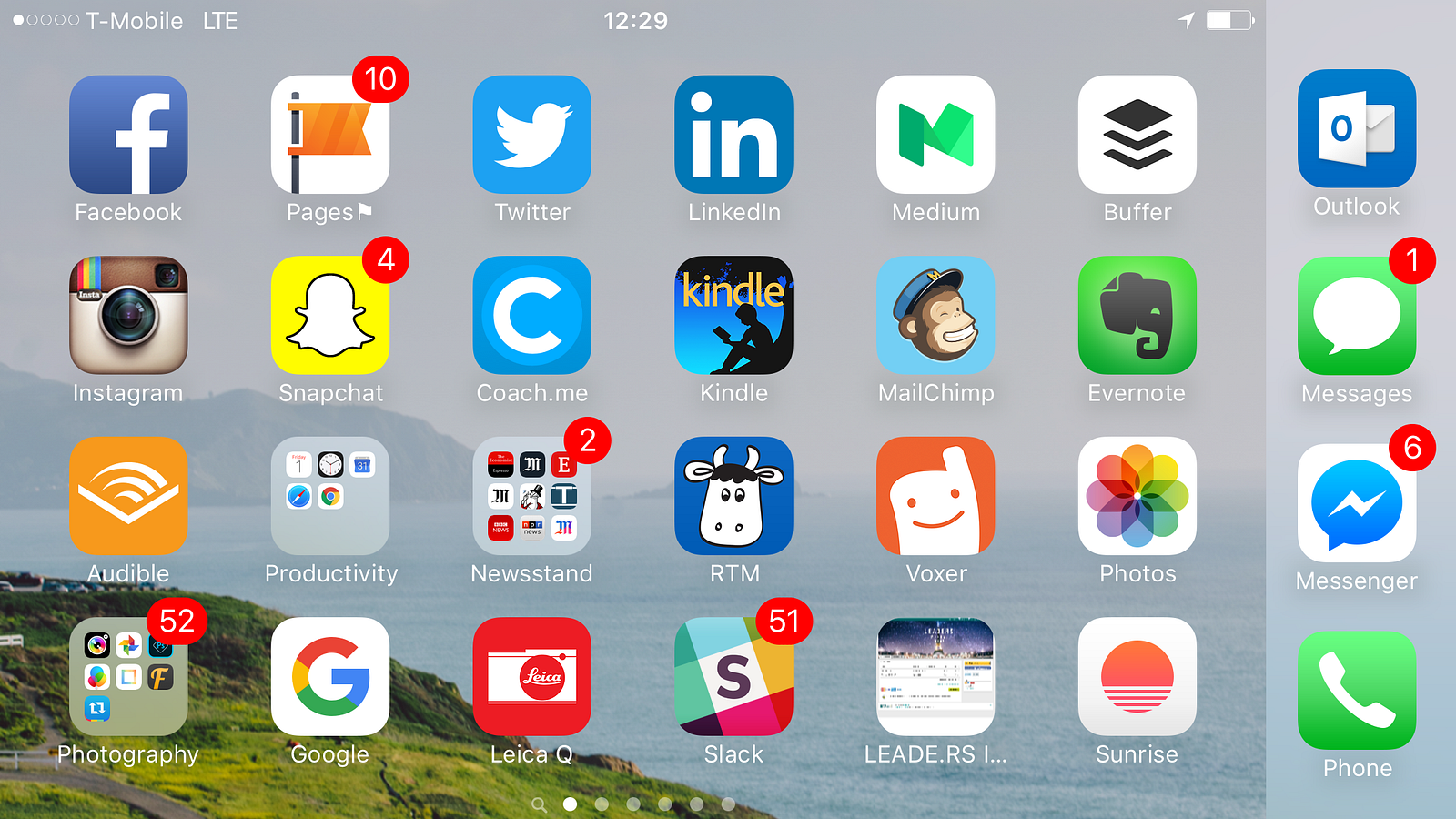Open the Newsstand folder
Image resolution: width=1456 pixels, height=819 pixels.
(x=532, y=496)
